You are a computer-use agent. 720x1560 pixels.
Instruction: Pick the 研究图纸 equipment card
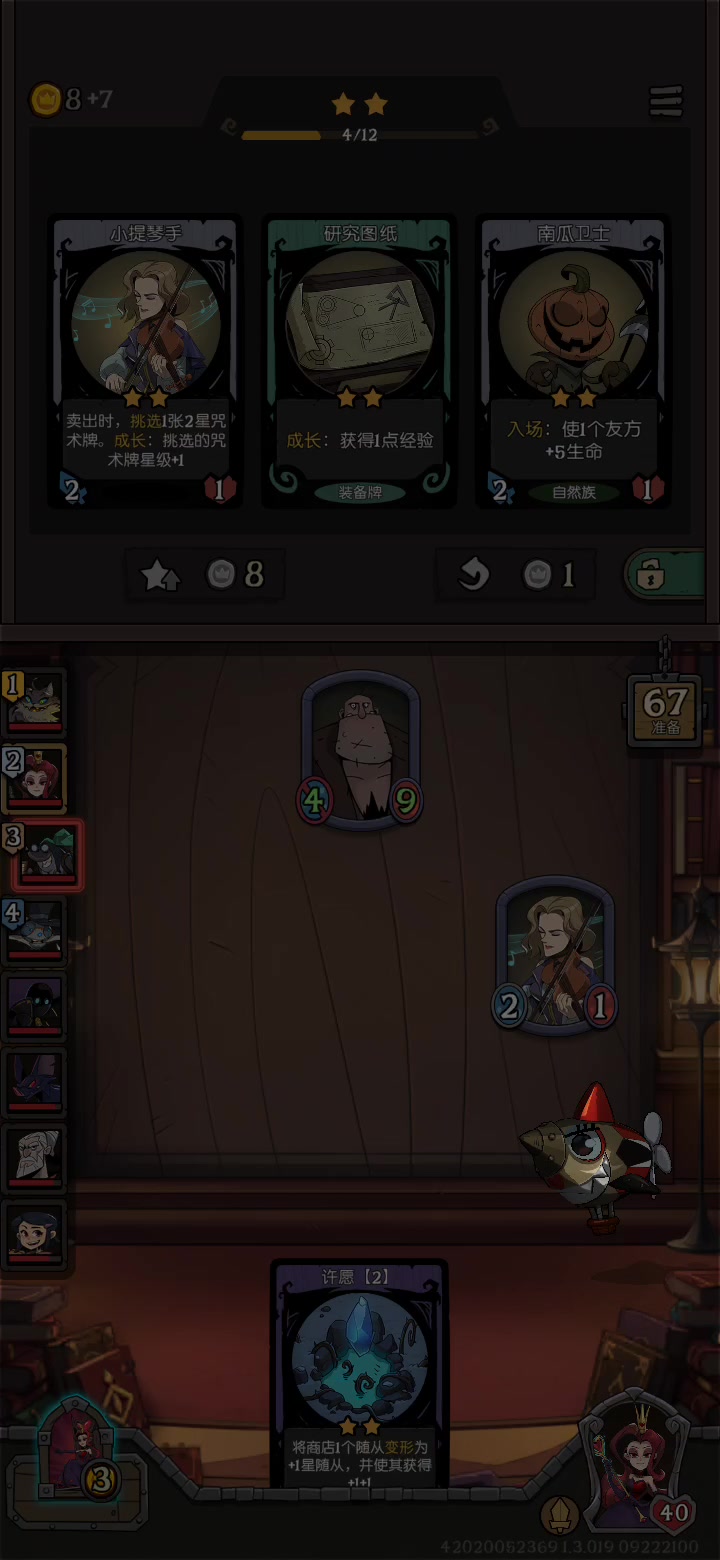tap(360, 360)
